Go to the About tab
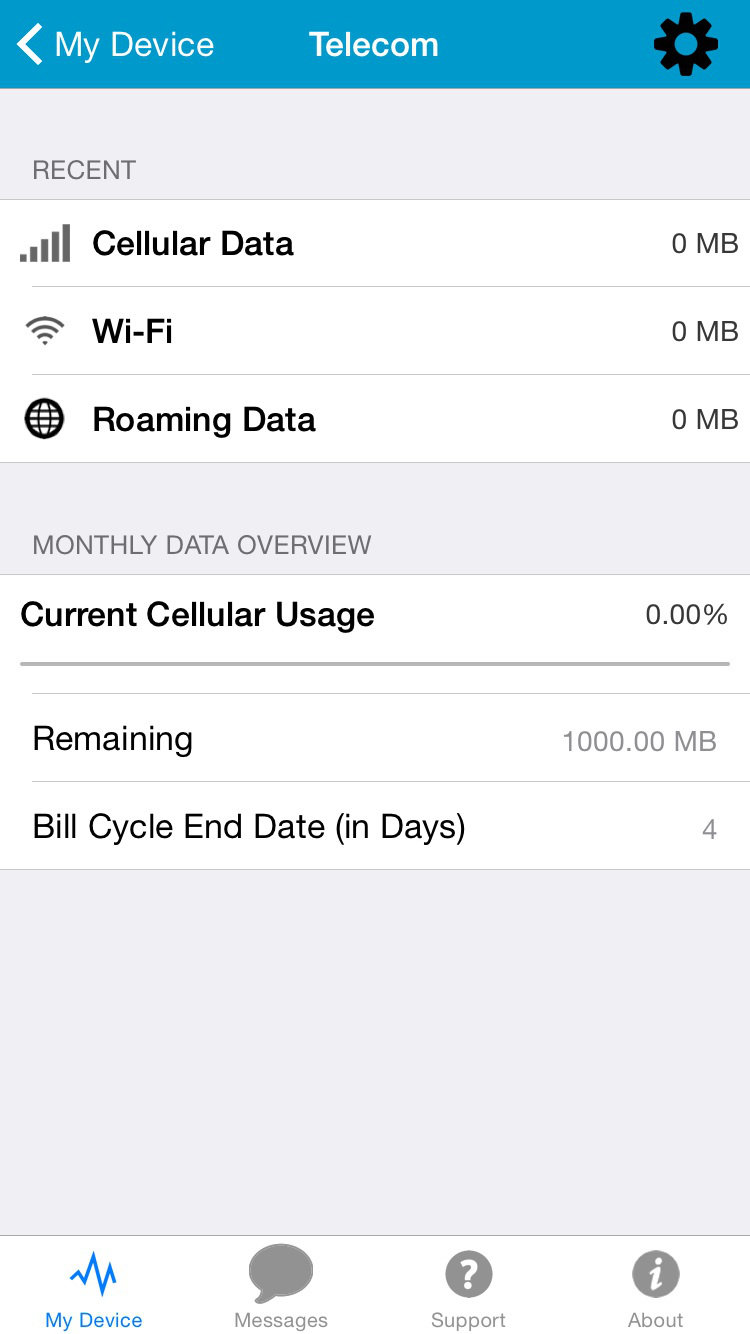The width and height of the screenshot is (750, 1334). coord(655,1287)
